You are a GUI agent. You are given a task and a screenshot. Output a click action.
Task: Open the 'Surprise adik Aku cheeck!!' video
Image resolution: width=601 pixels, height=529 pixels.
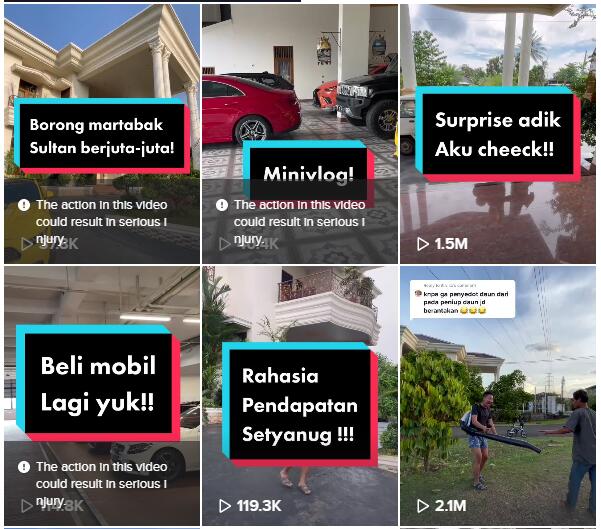click(497, 133)
